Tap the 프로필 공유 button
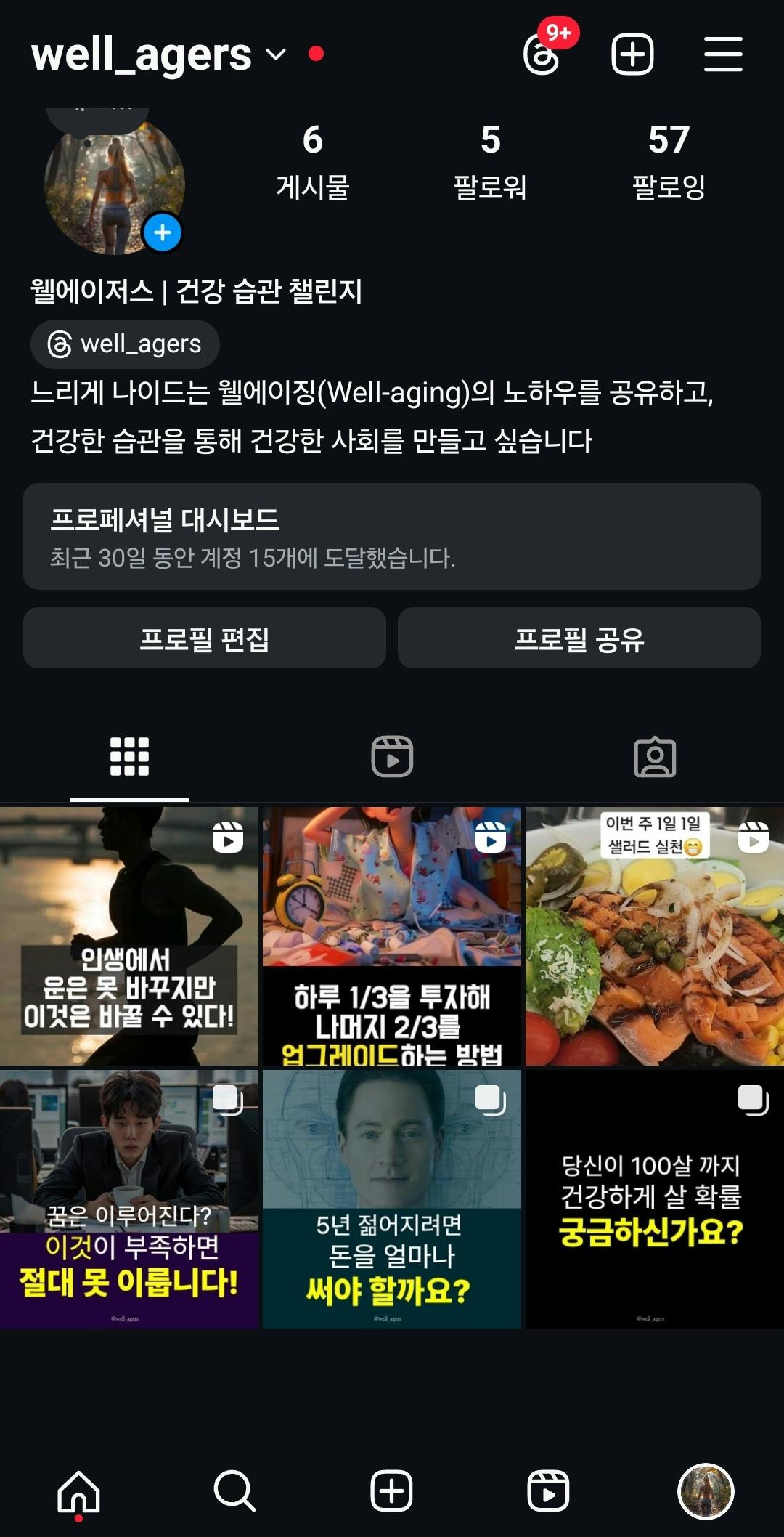 click(x=579, y=638)
